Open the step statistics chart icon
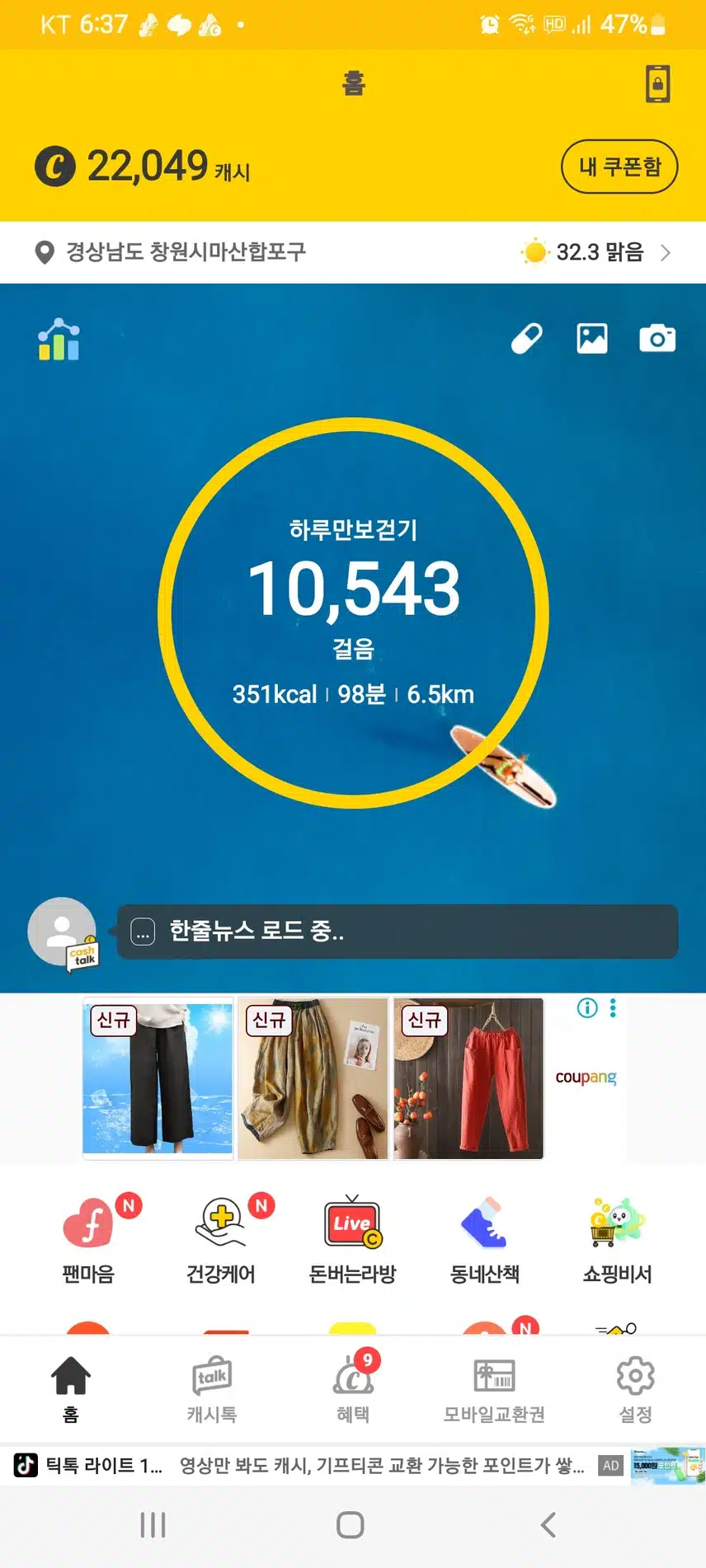 [x=59, y=340]
